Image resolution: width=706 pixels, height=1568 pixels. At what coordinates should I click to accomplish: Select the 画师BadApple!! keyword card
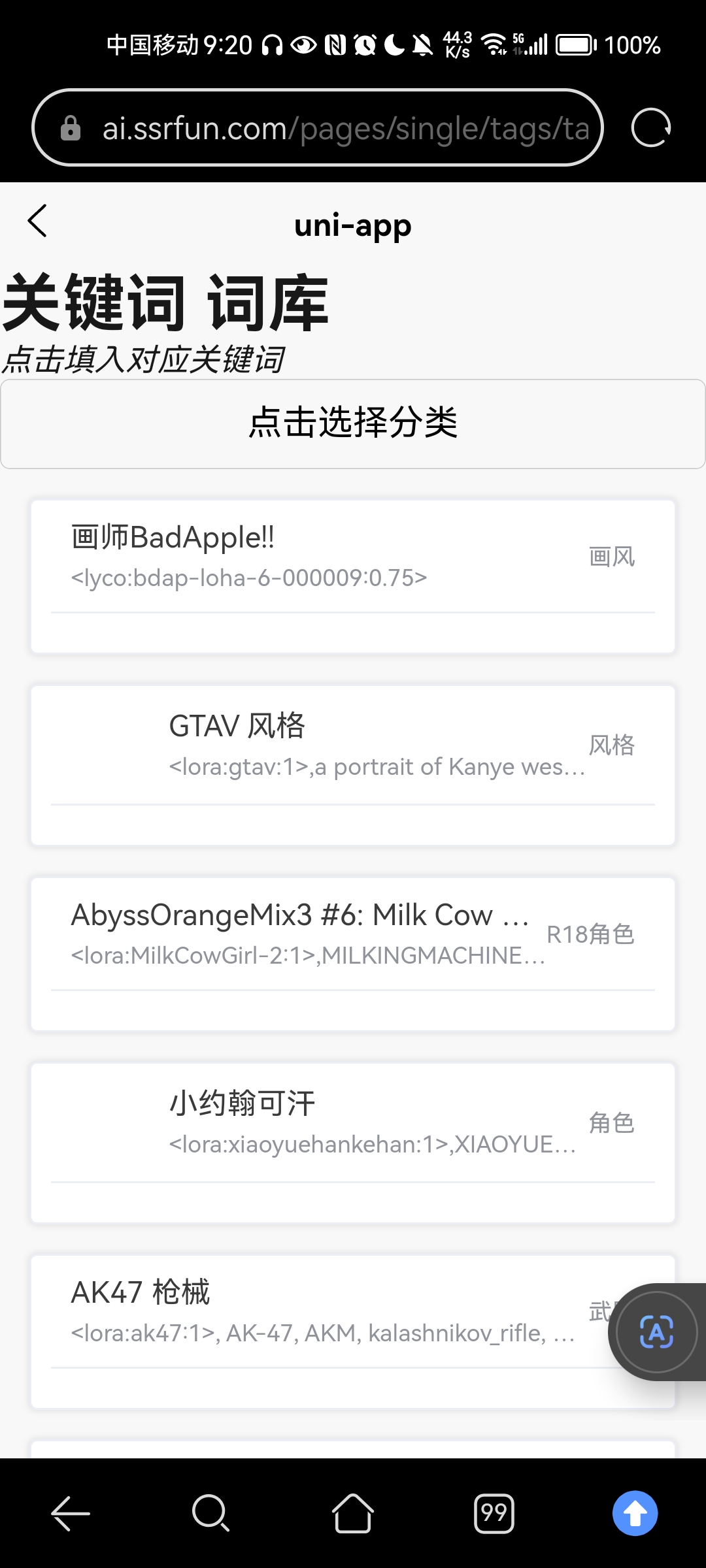pos(353,576)
